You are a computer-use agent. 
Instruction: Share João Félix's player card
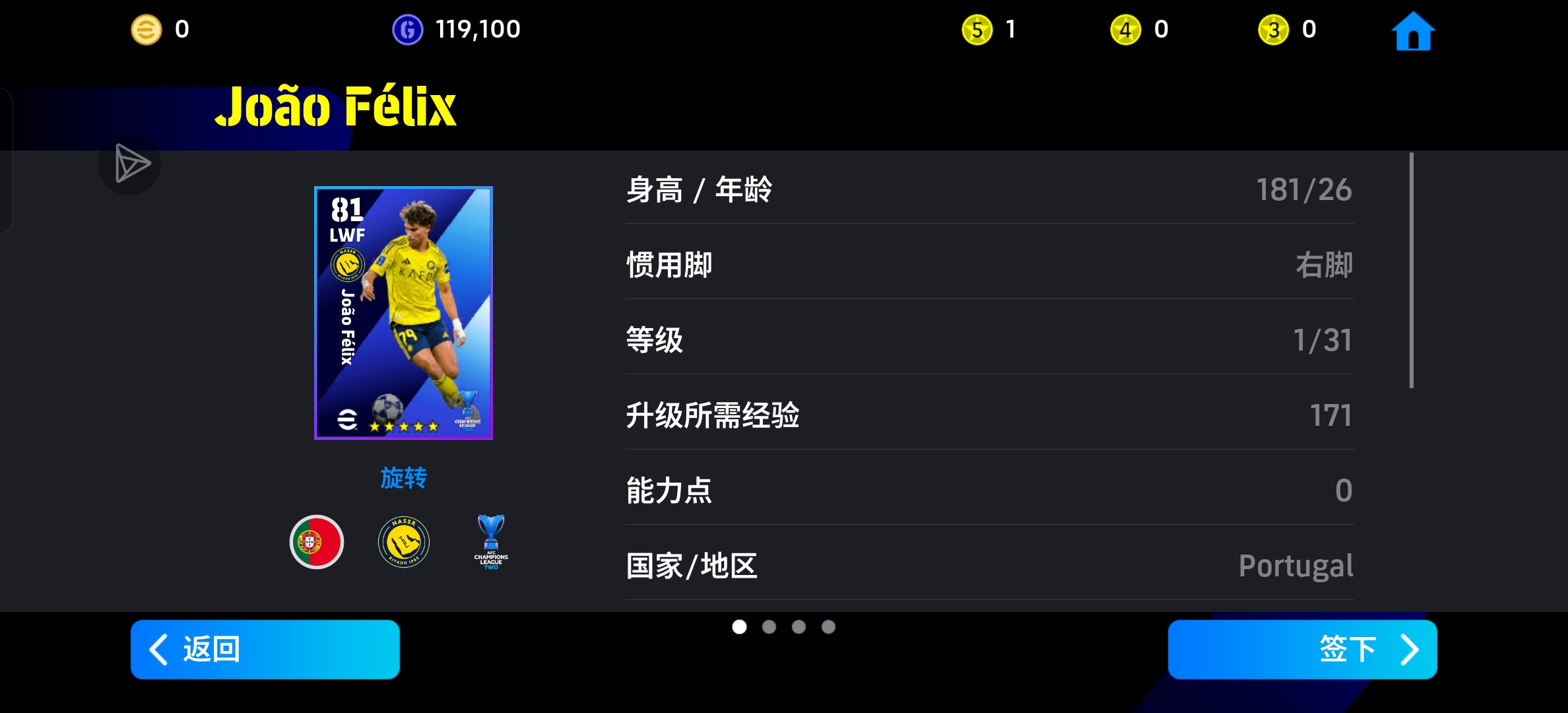[130, 163]
